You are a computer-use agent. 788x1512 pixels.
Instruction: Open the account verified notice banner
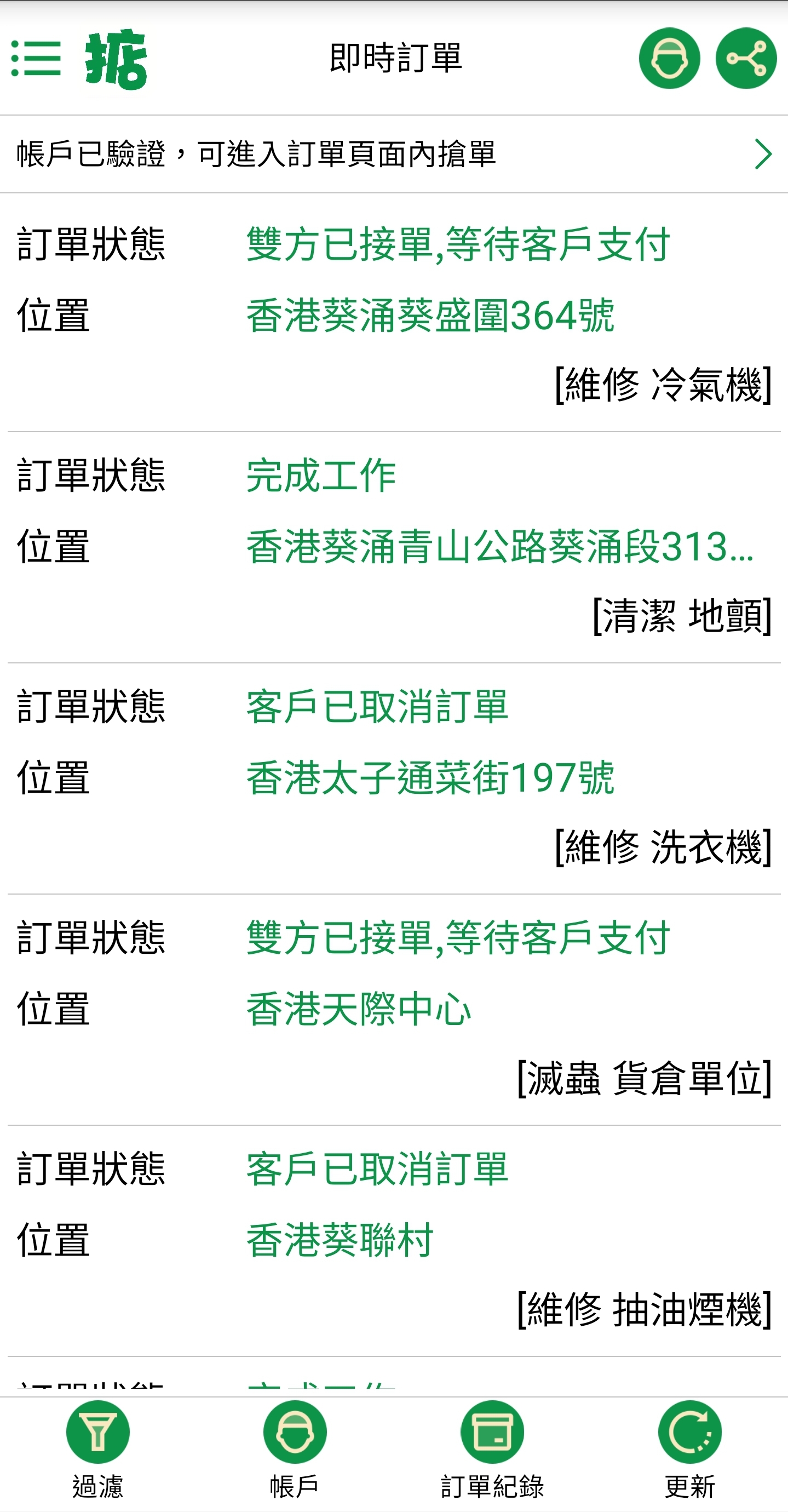click(394, 154)
